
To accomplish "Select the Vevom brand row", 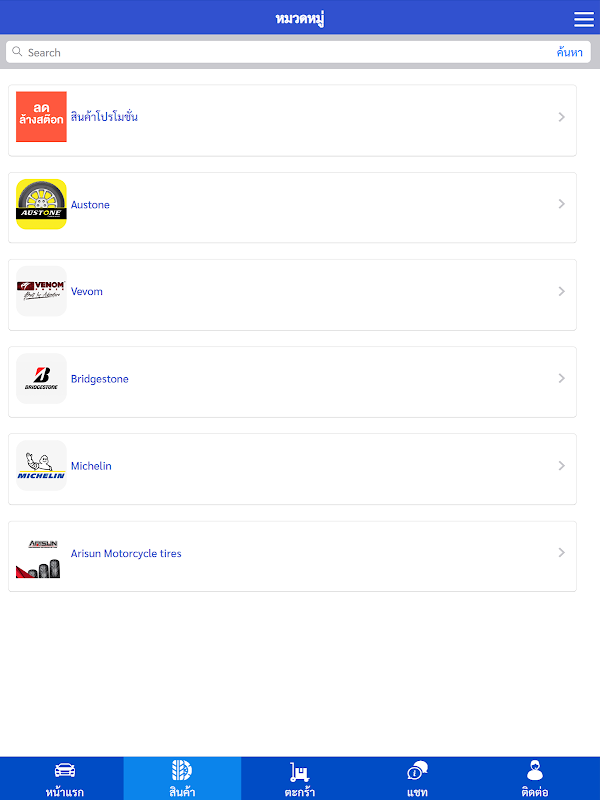I will (x=292, y=292).
